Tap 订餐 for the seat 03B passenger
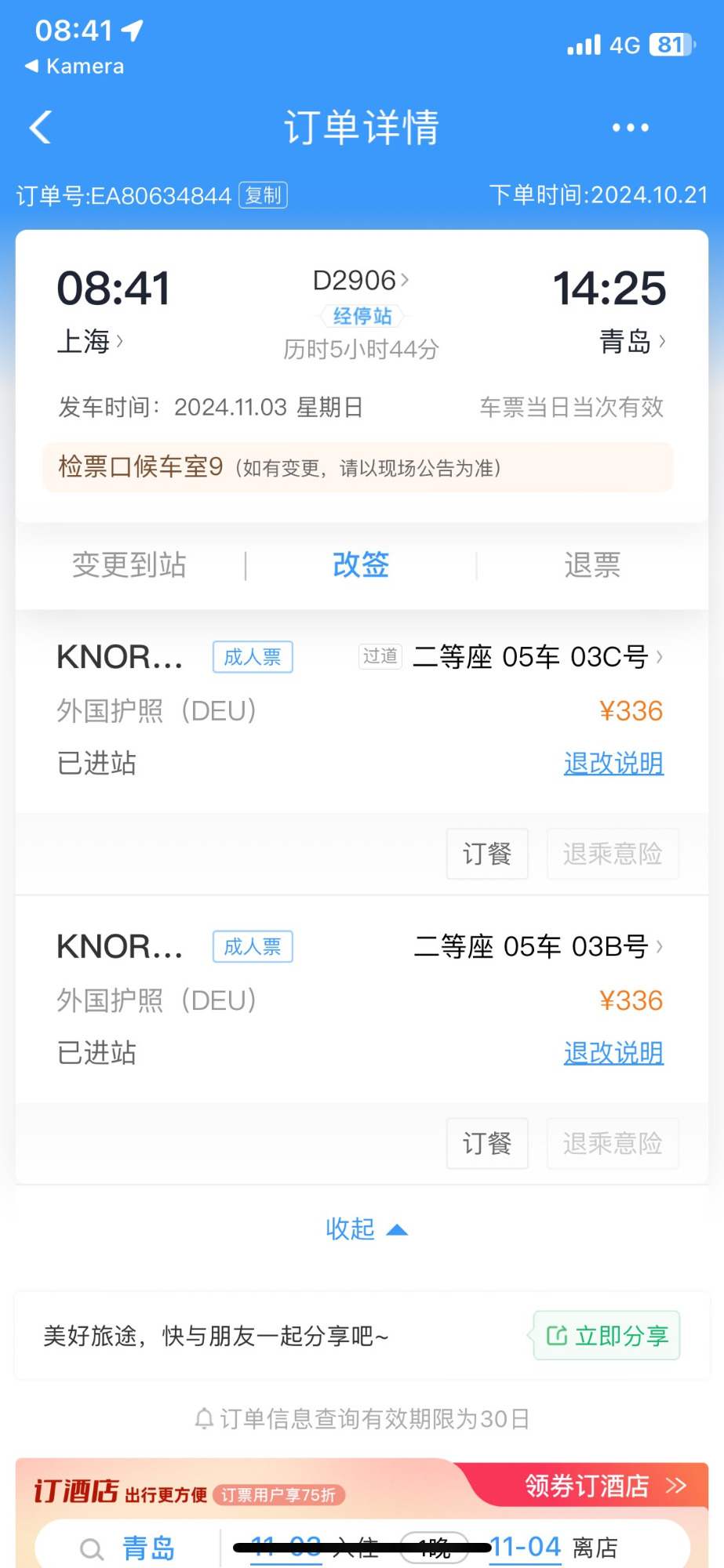The width and height of the screenshot is (724, 1568). 487,1144
